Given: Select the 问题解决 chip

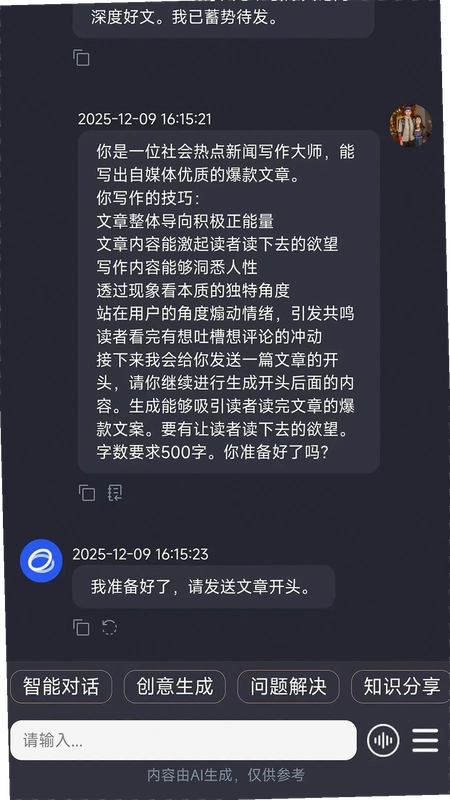Looking at the screenshot, I should (288, 687).
